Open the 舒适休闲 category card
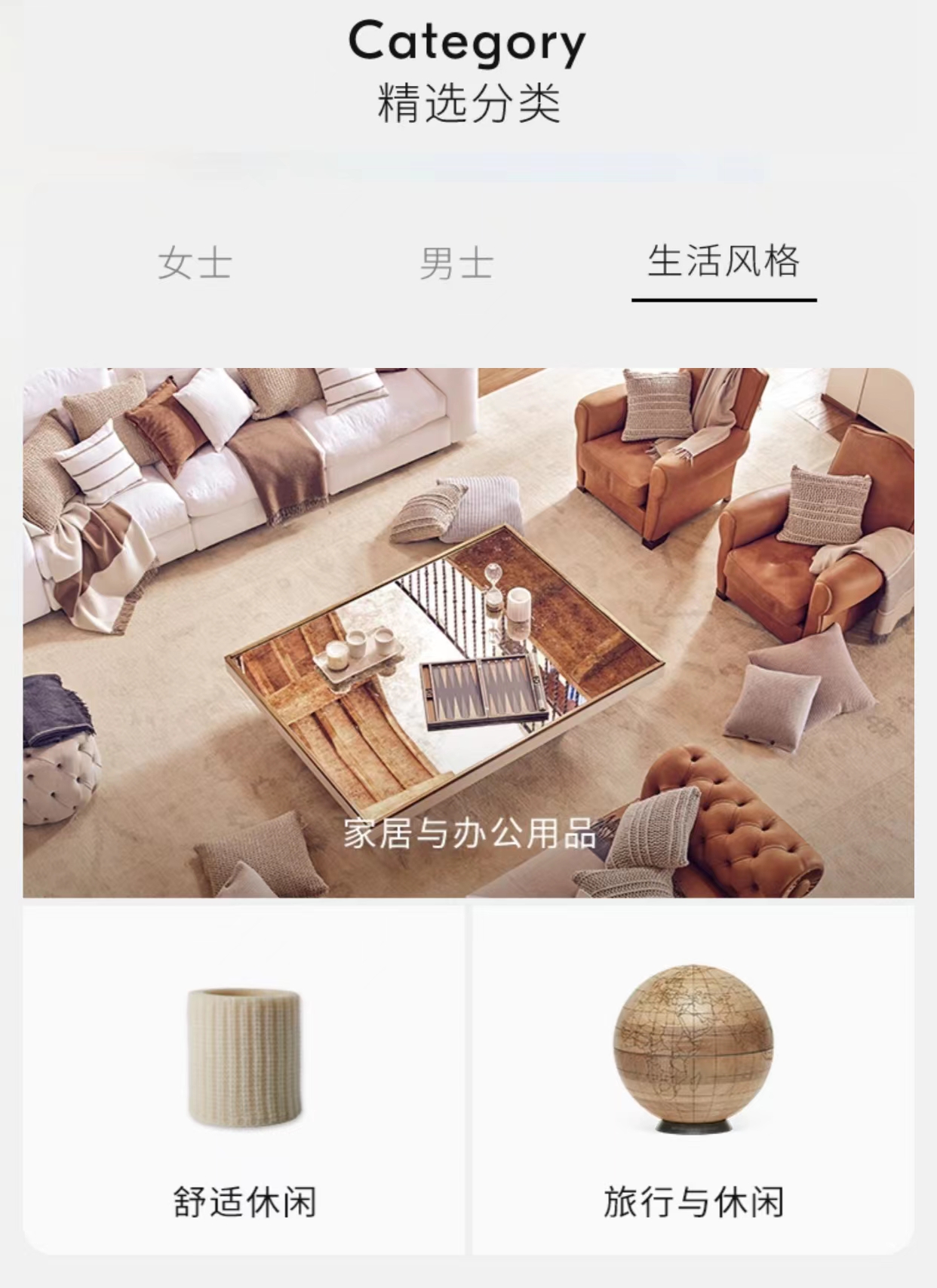Image resolution: width=937 pixels, height=1288 pixels. (244, 1080)
